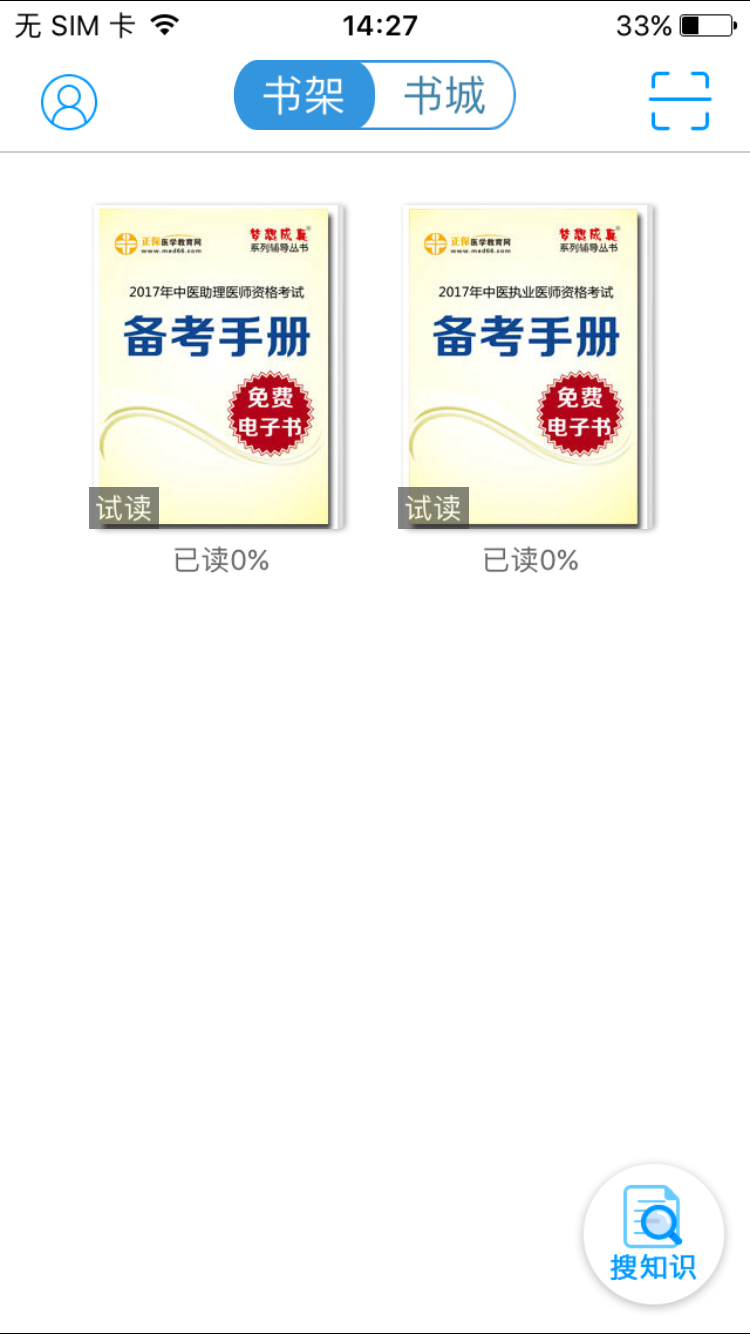Screen dimensions: 750x1334
Task: Click the 已读0% label under the left book
Action: click(219, 560)
